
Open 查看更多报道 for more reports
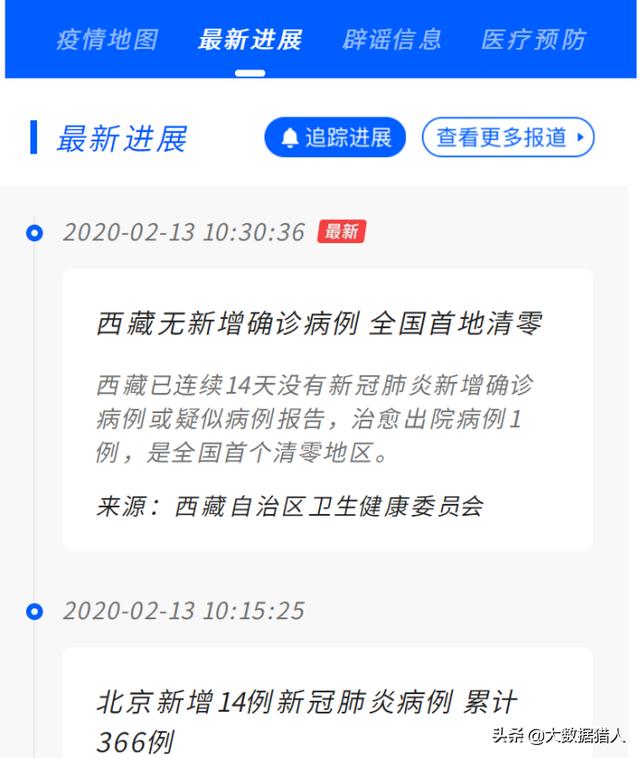tap(508, 137)
